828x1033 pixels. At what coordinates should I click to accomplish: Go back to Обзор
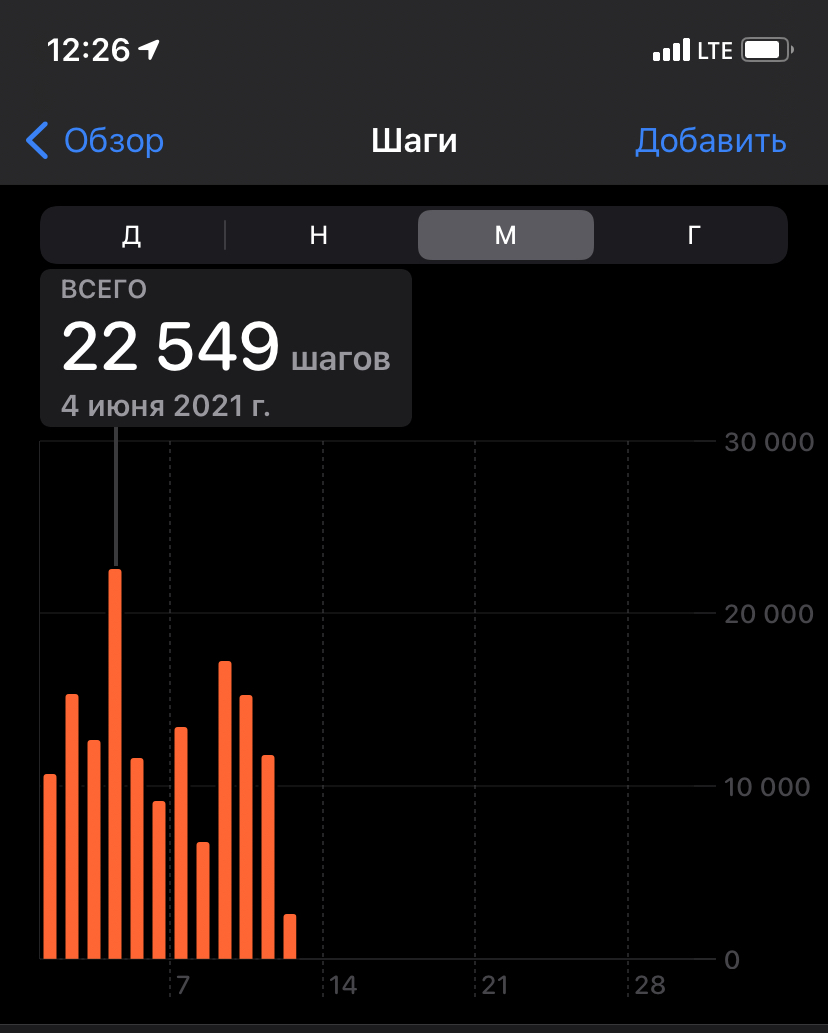(96, 141)
